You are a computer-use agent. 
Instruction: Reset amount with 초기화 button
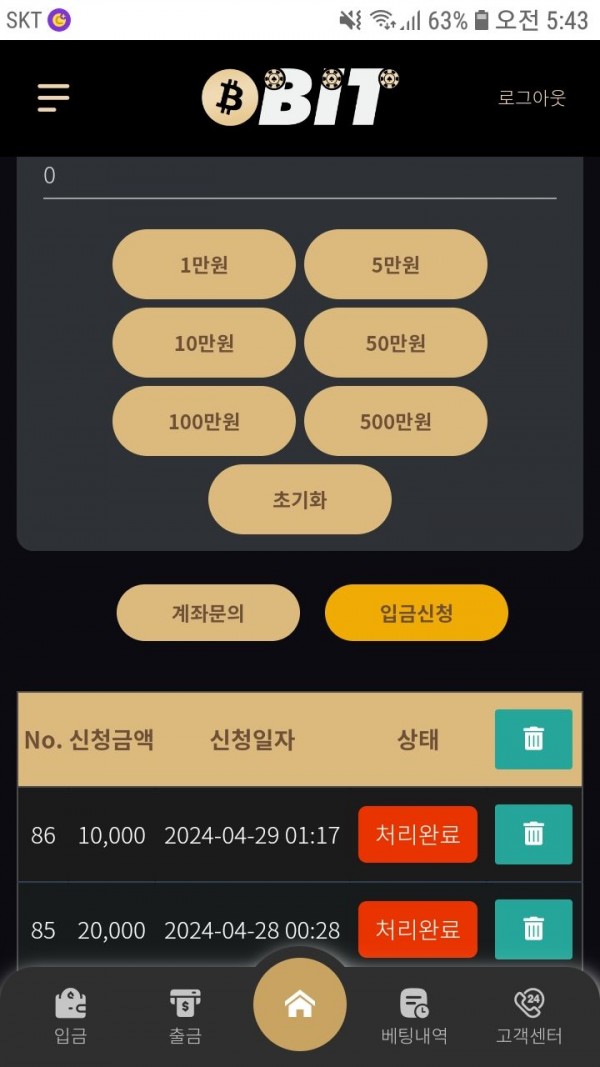299,500
